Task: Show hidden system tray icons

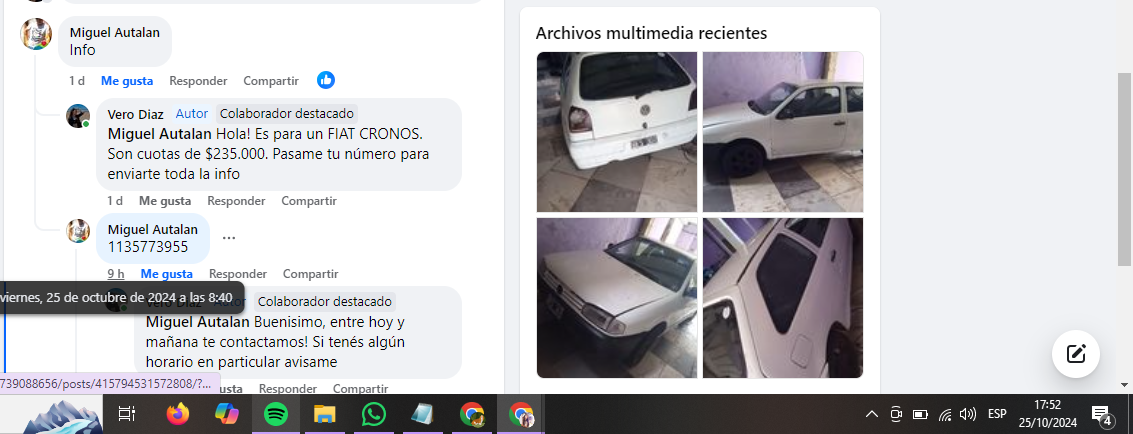Action: click(871, 414)
